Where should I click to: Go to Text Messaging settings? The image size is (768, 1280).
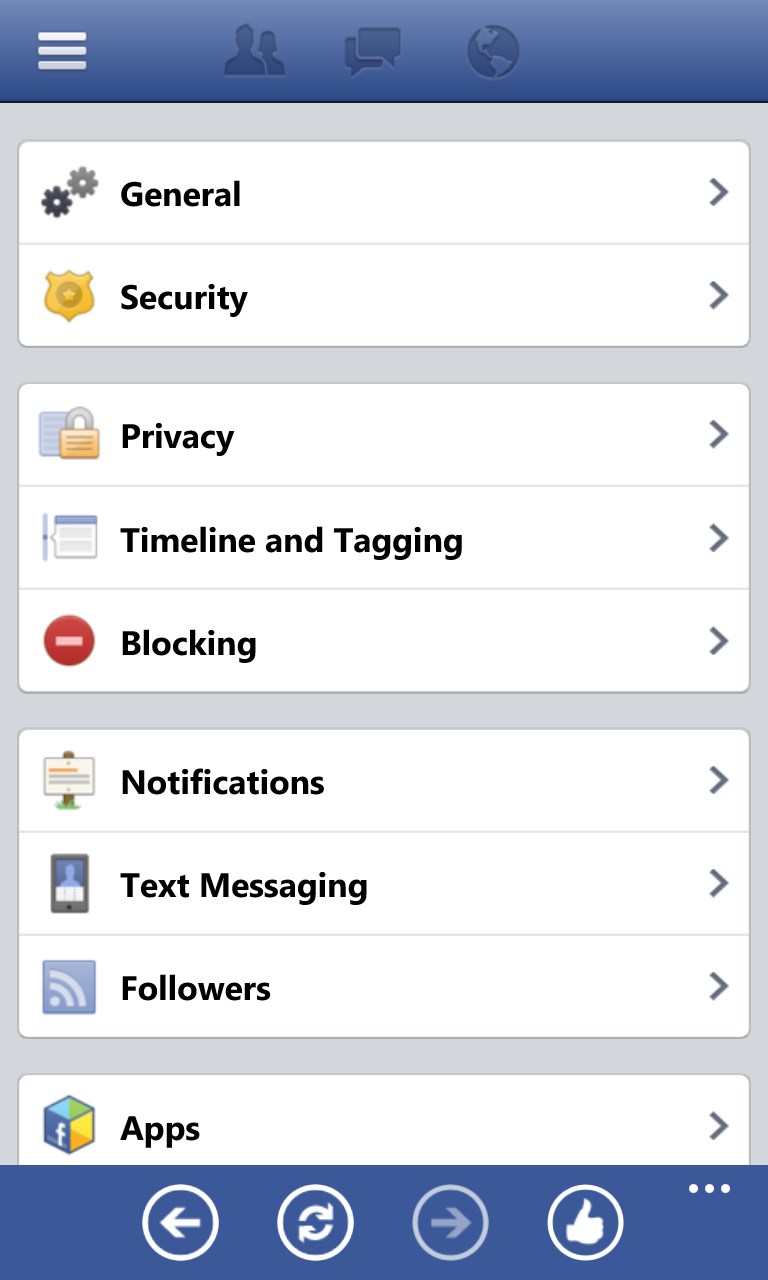coord(384,884)
